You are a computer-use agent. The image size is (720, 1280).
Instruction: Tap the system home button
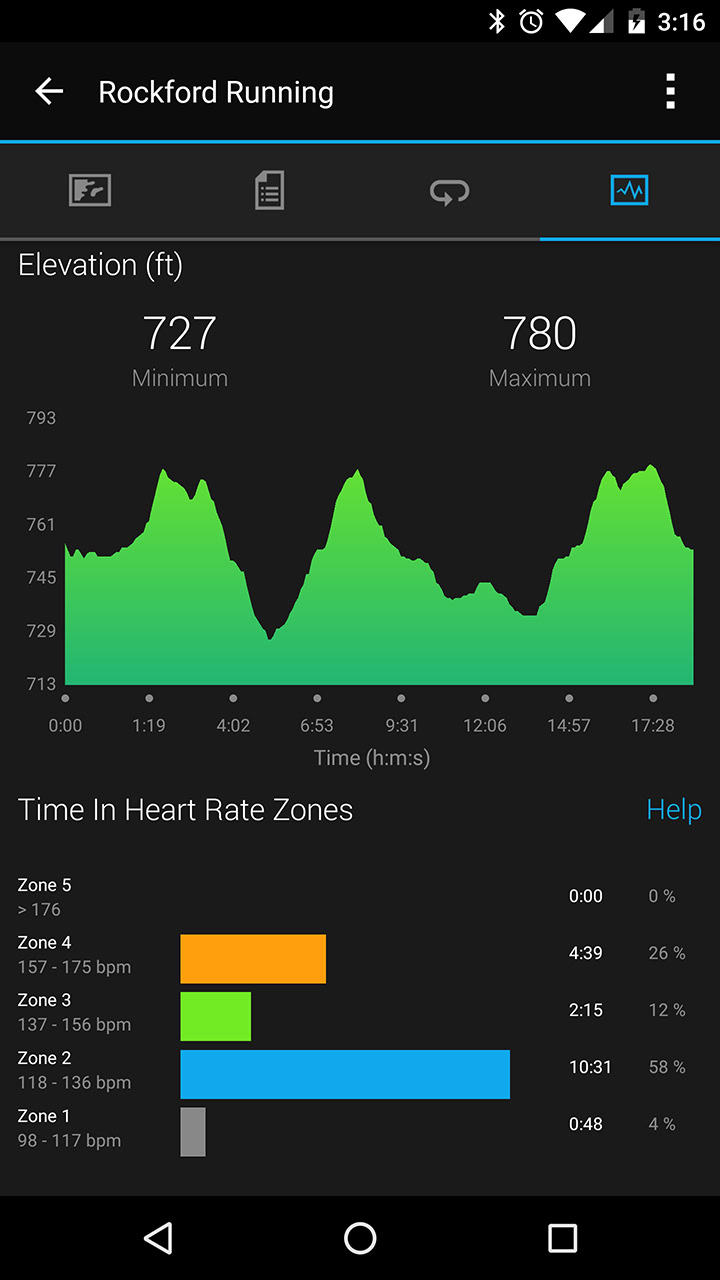[360, 1238]
